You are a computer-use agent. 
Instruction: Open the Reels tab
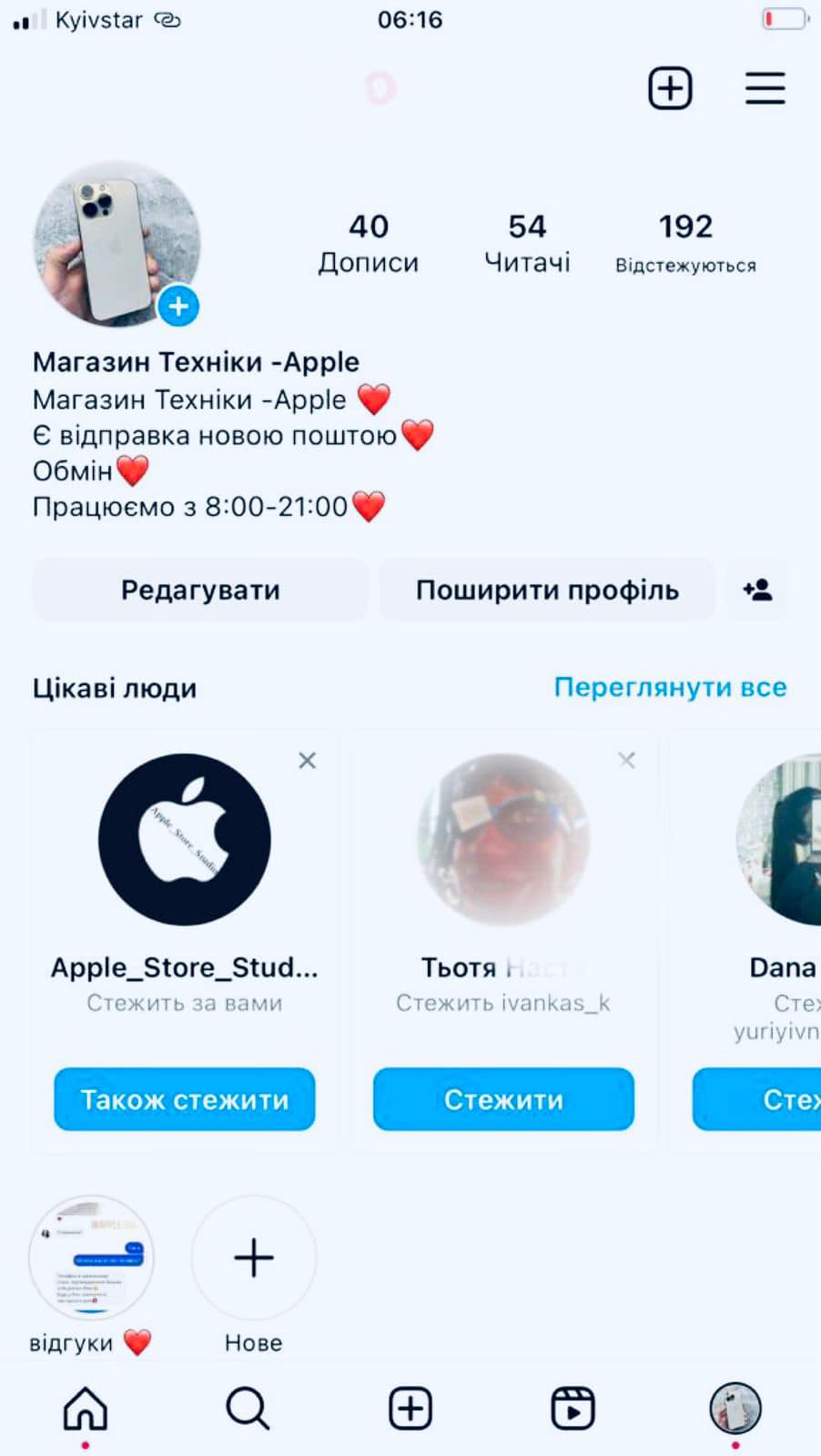coord(573,1409)
